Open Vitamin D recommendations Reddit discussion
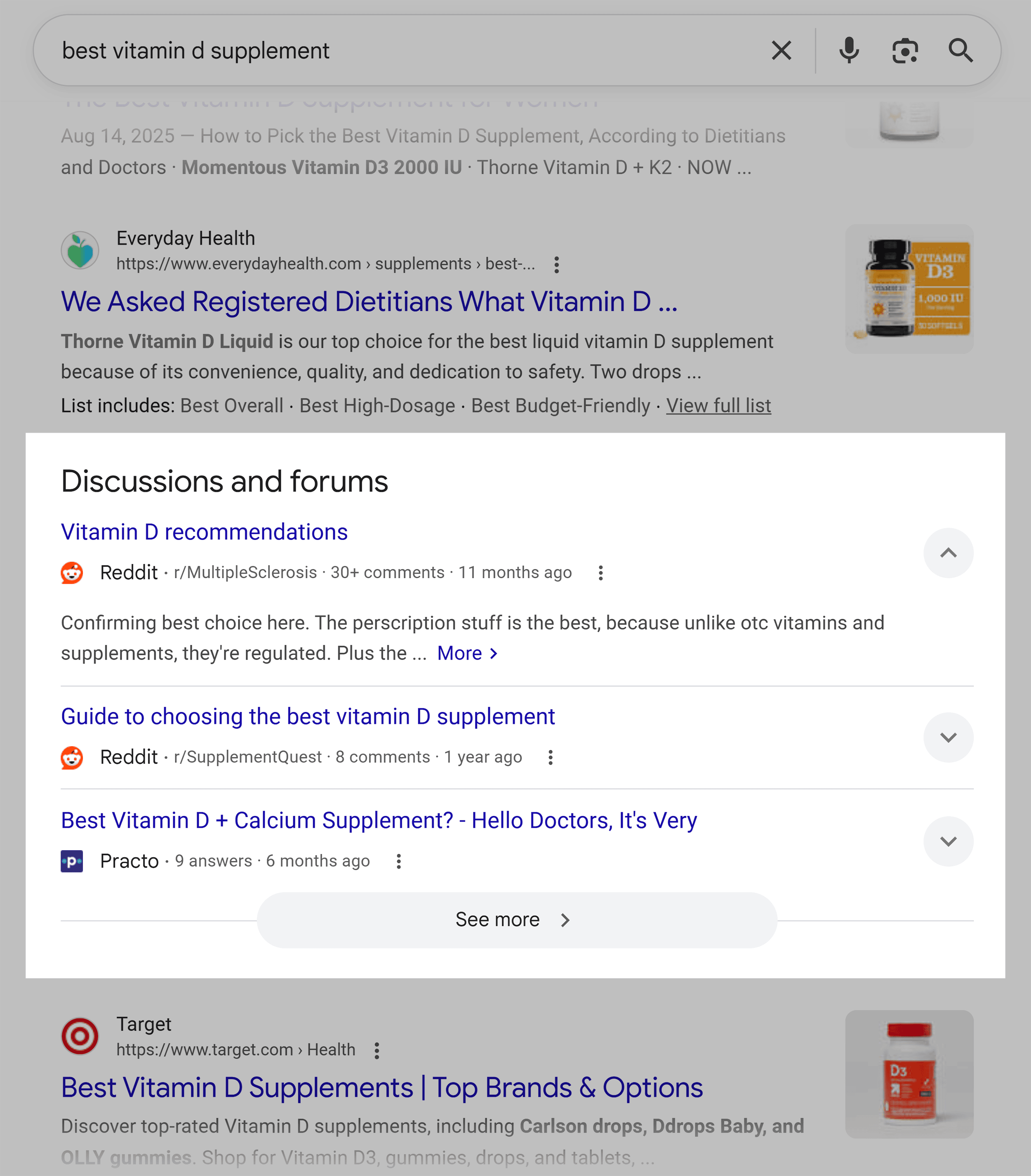The height and width of the screenshot is (1176, 1031). click(204, 532)
